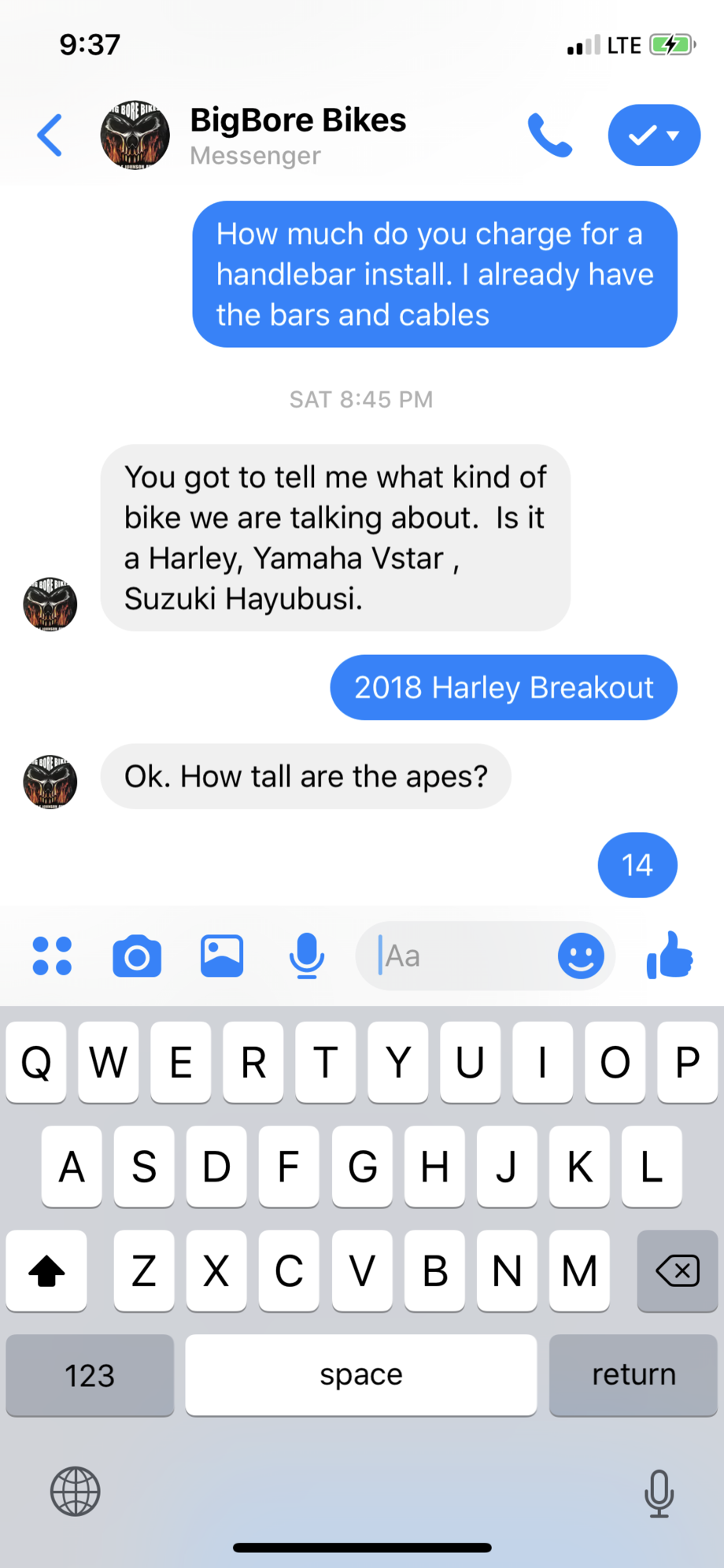724x1568 pixels.
Task: Tap the backspace key
Action: coord(677,1270)
